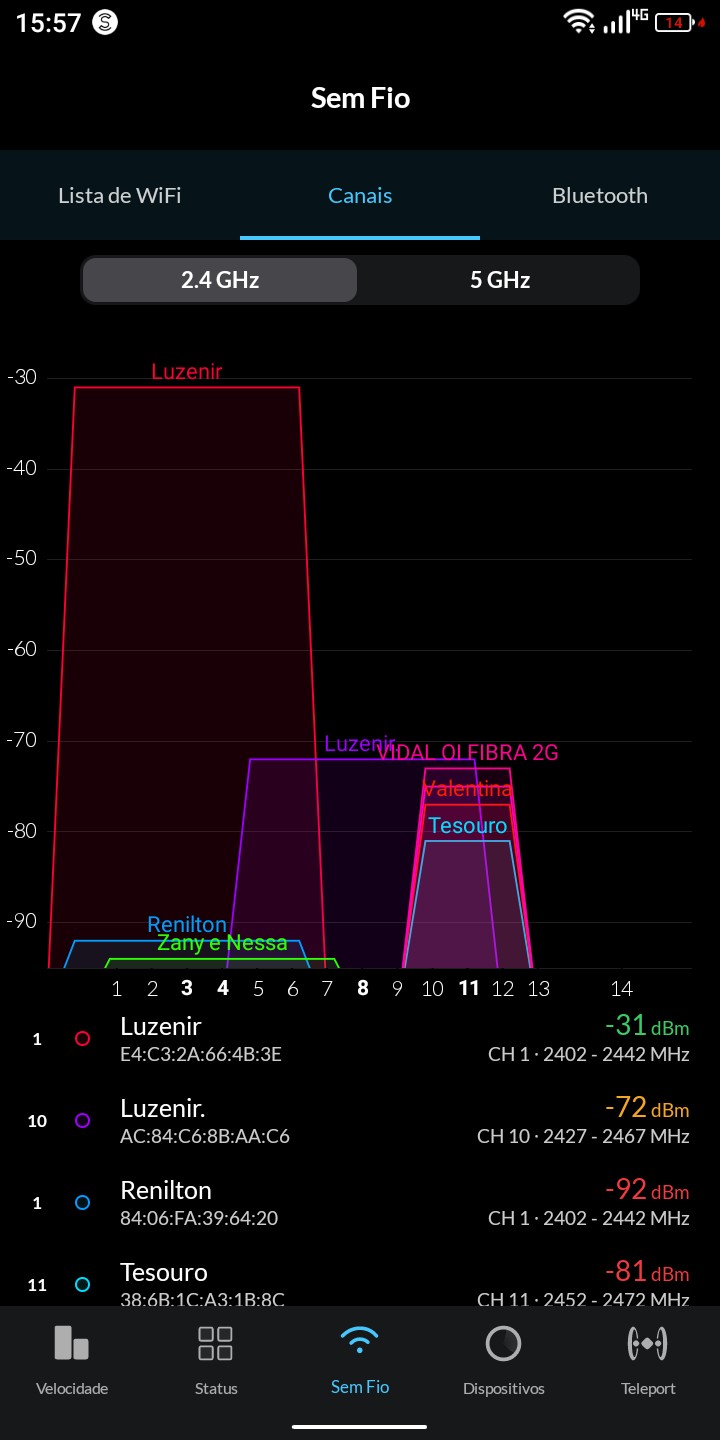Select the Canais tab
This screenshot has height=1440, width=720.
click(360, 196)
